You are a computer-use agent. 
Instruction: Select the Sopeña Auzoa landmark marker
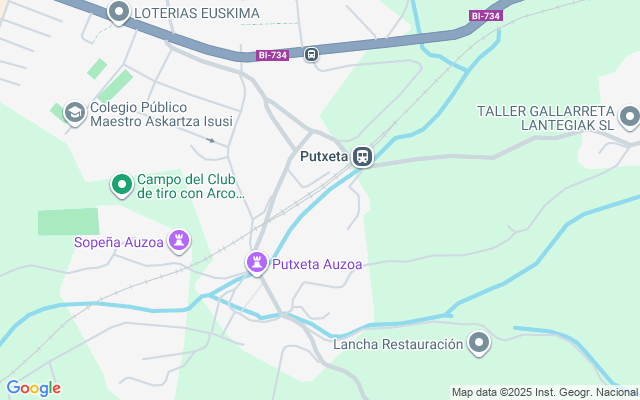pos(179,241)
